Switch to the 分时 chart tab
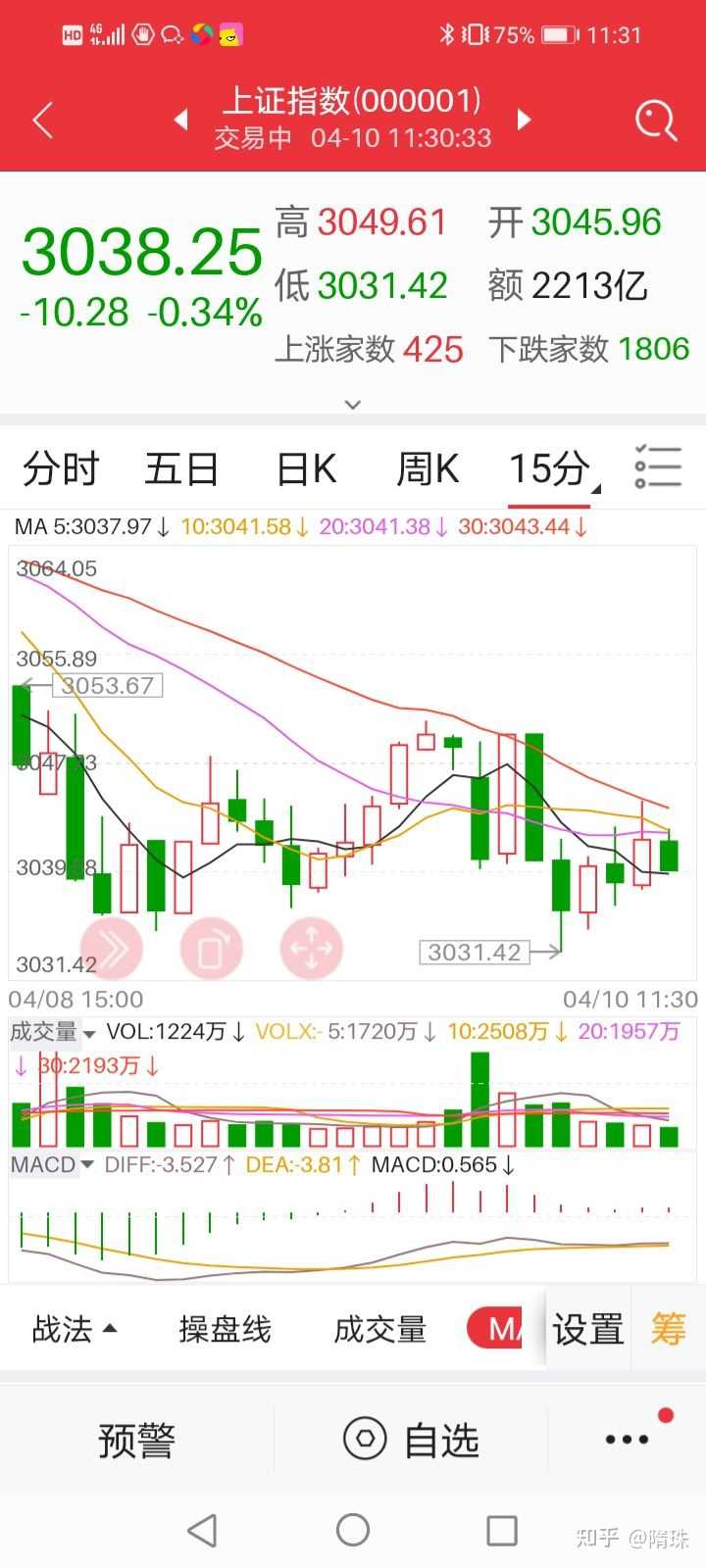 61,469
